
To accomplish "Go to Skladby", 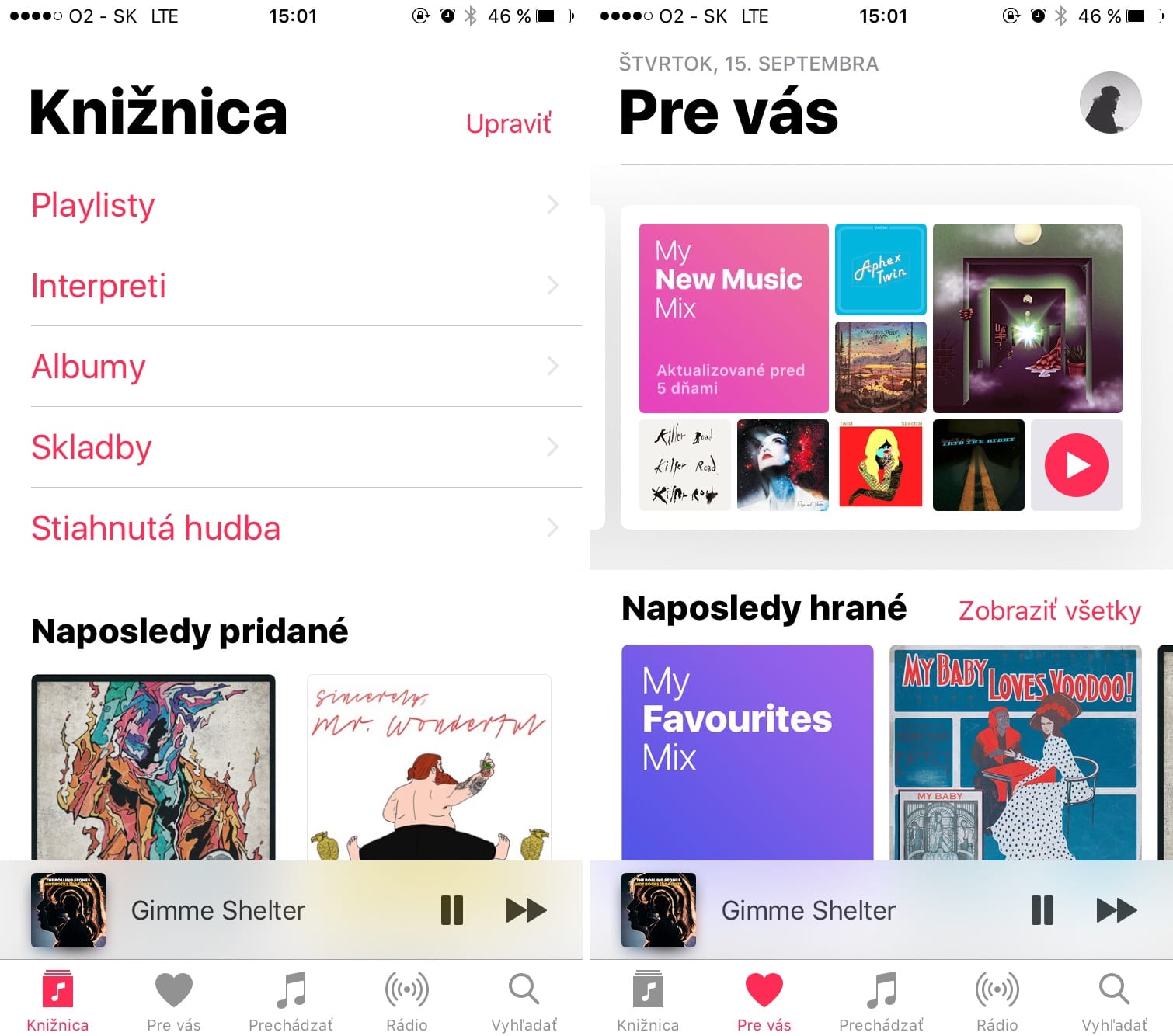I will pyautogui.click(x=295, y=447).
